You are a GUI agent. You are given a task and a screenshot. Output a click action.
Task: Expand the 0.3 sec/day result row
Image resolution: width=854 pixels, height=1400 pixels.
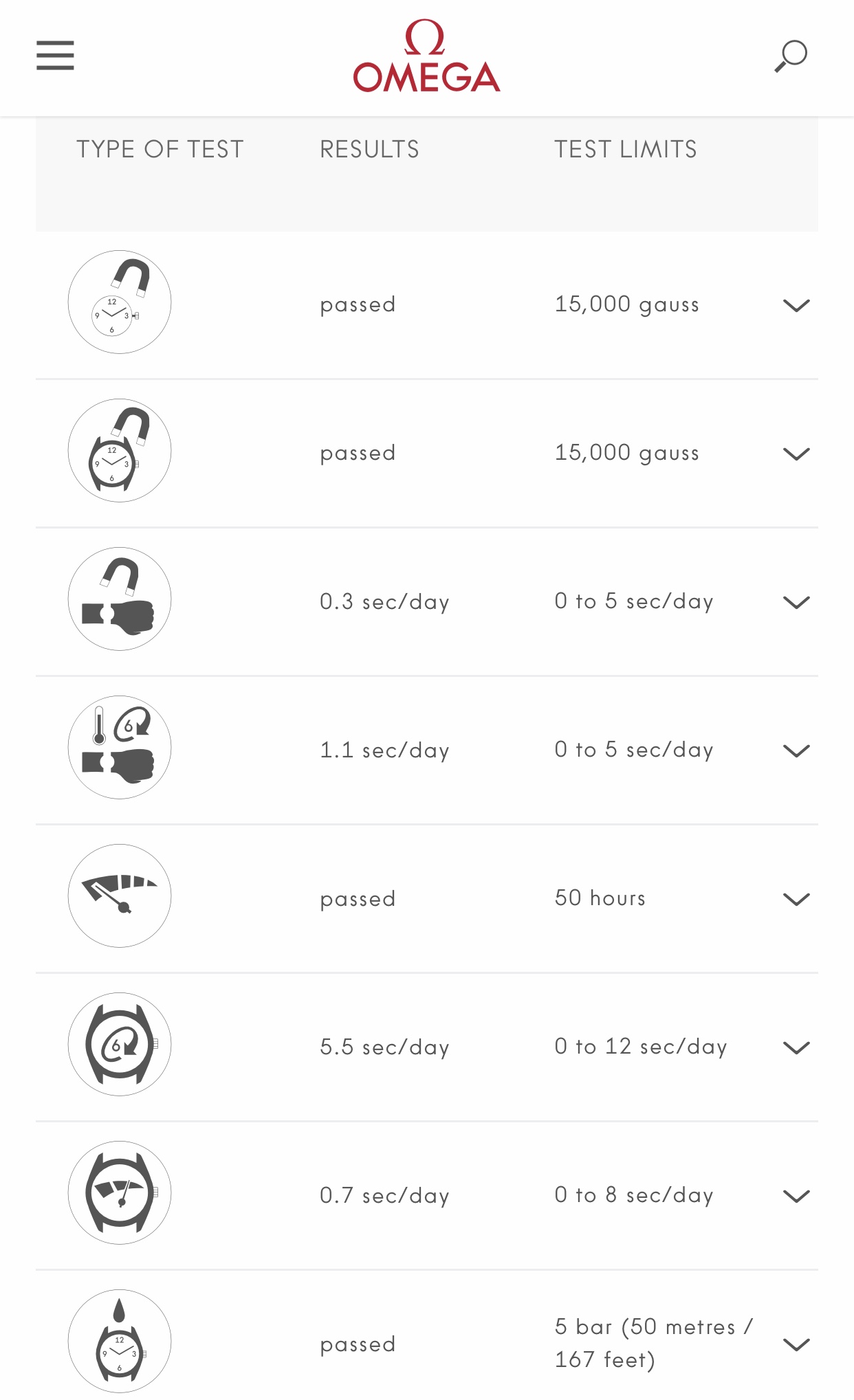pyautogui.click(x=796, y=602)
